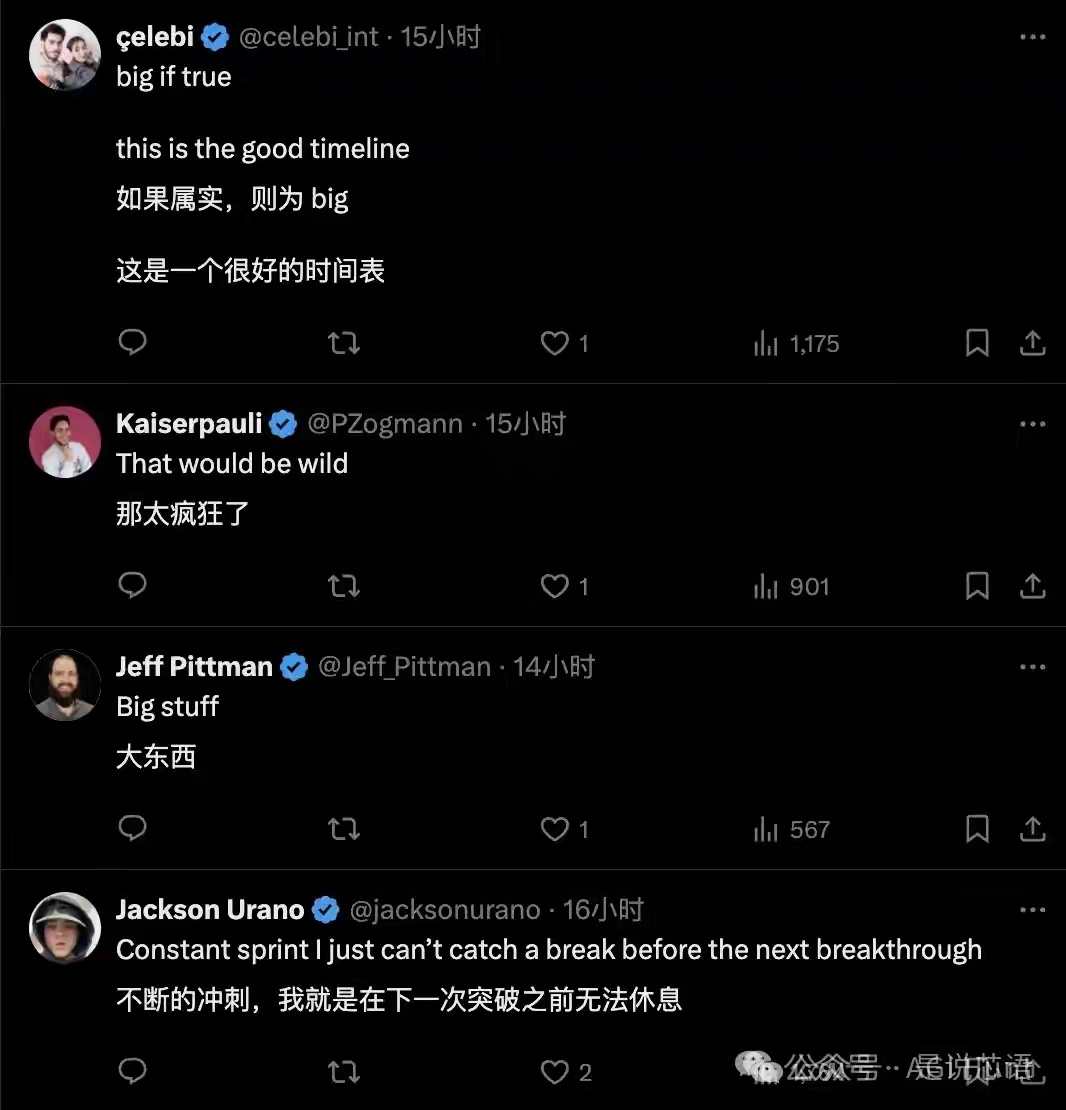The height and width of the screenshot is (1110, 1066).
Task: Share çelebi's tweet
Action: (1032, 343)
